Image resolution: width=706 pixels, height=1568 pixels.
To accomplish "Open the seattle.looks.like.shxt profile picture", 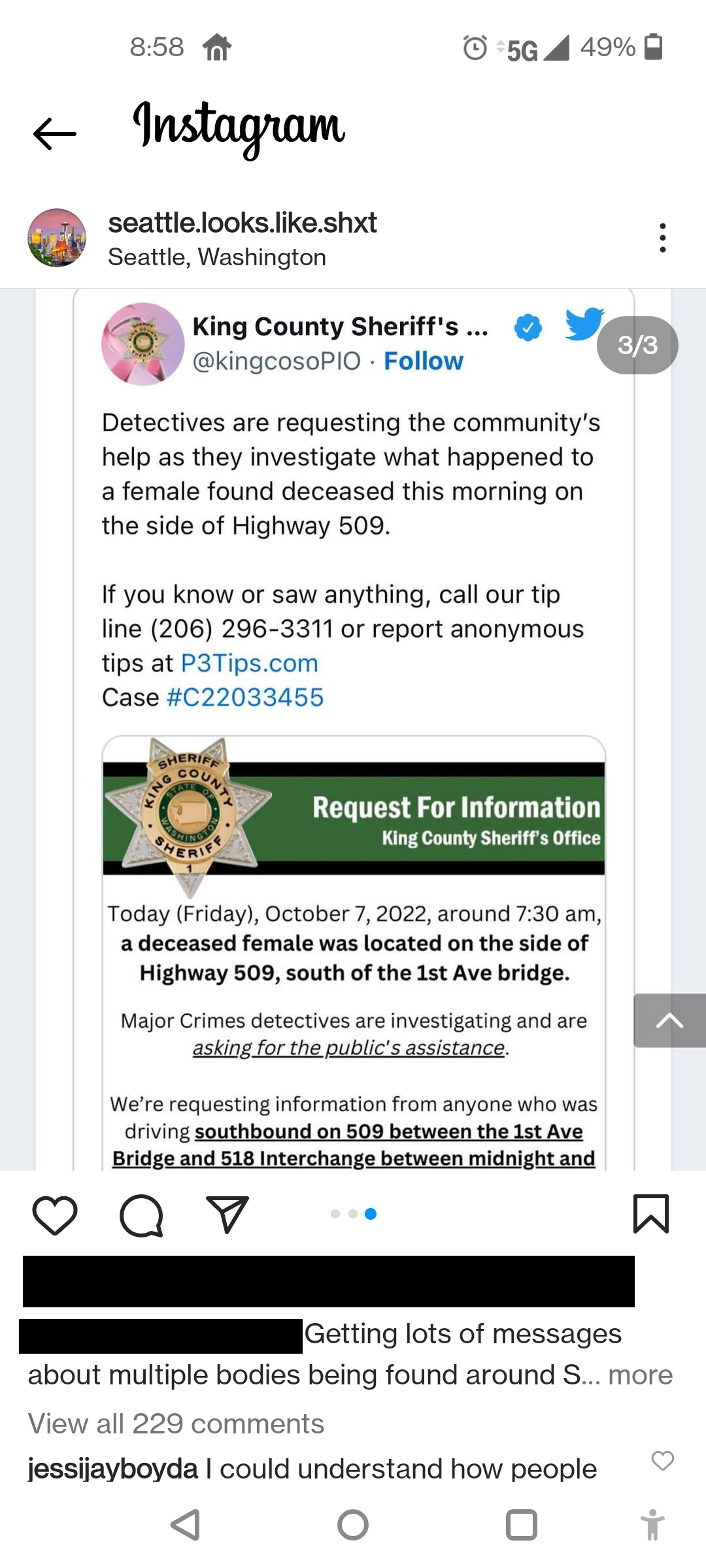I will (x=57, y=238).
